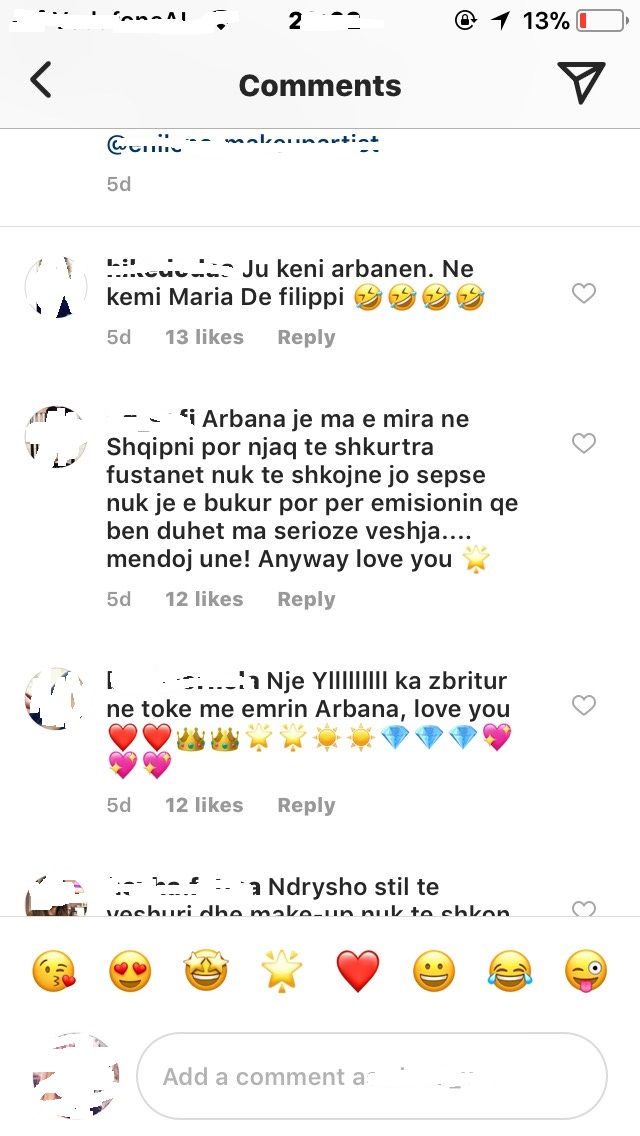Insert the tears of joy emoji
Viewport: 640px width, 1136px height.
coord(509,971)
